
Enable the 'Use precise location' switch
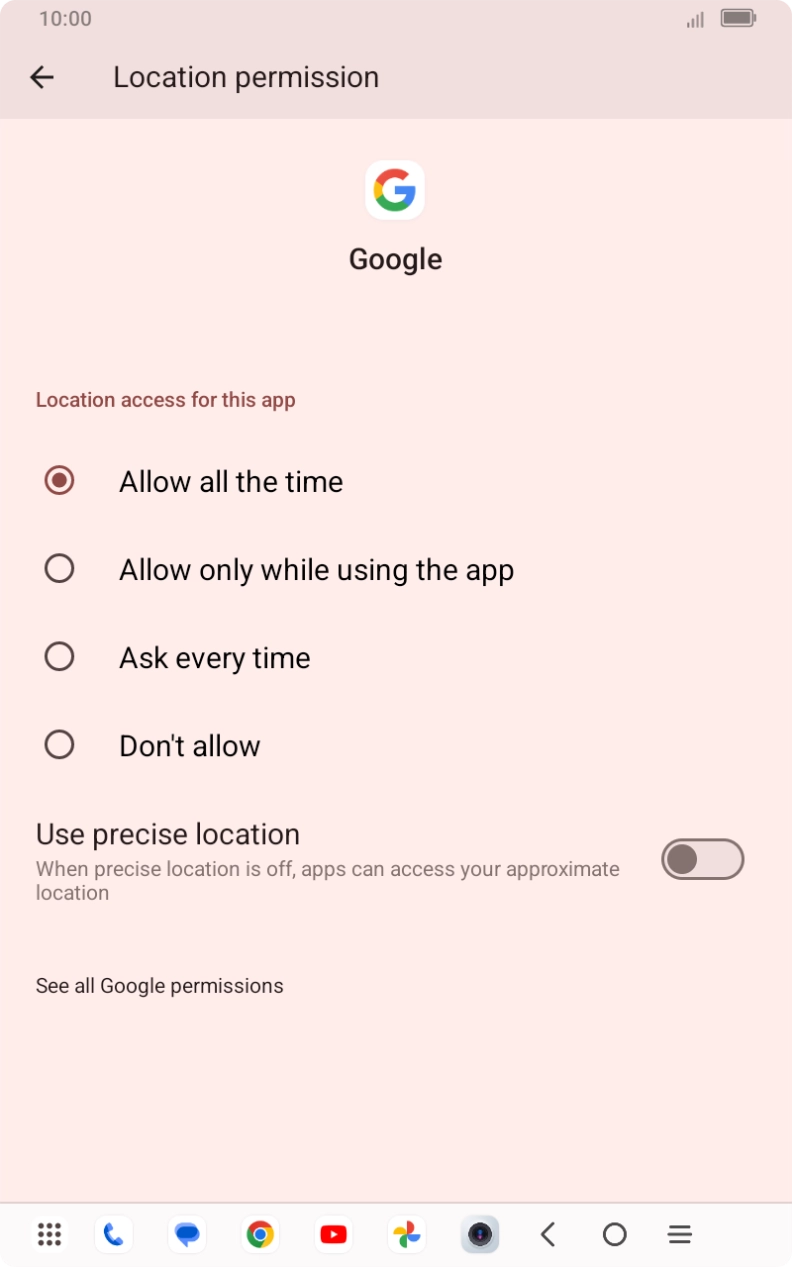[x=702, y=859]
